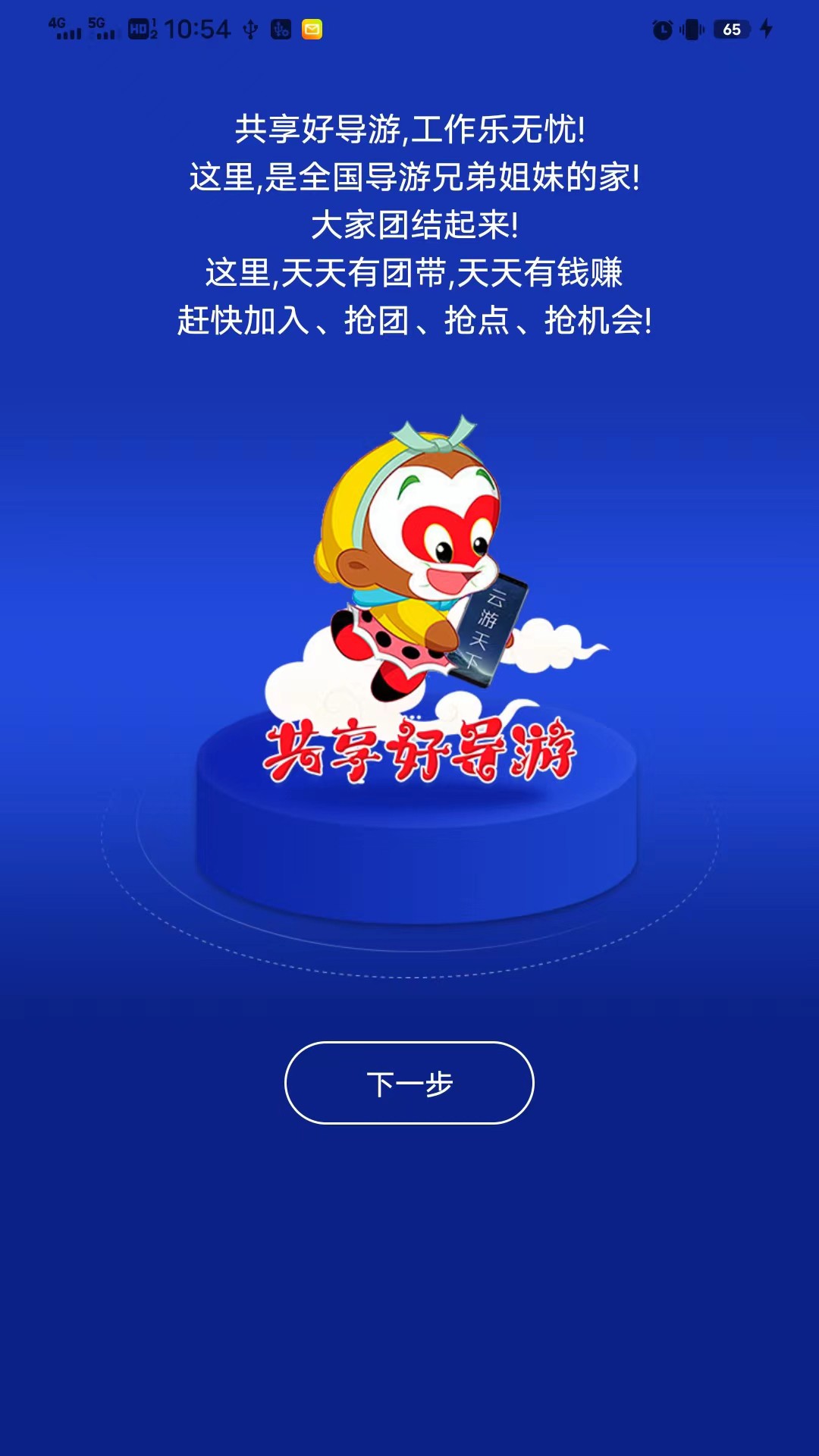Tap the 4G signal strength icon
Viewport: 819px width, 1456px height.
coord(64,29)
